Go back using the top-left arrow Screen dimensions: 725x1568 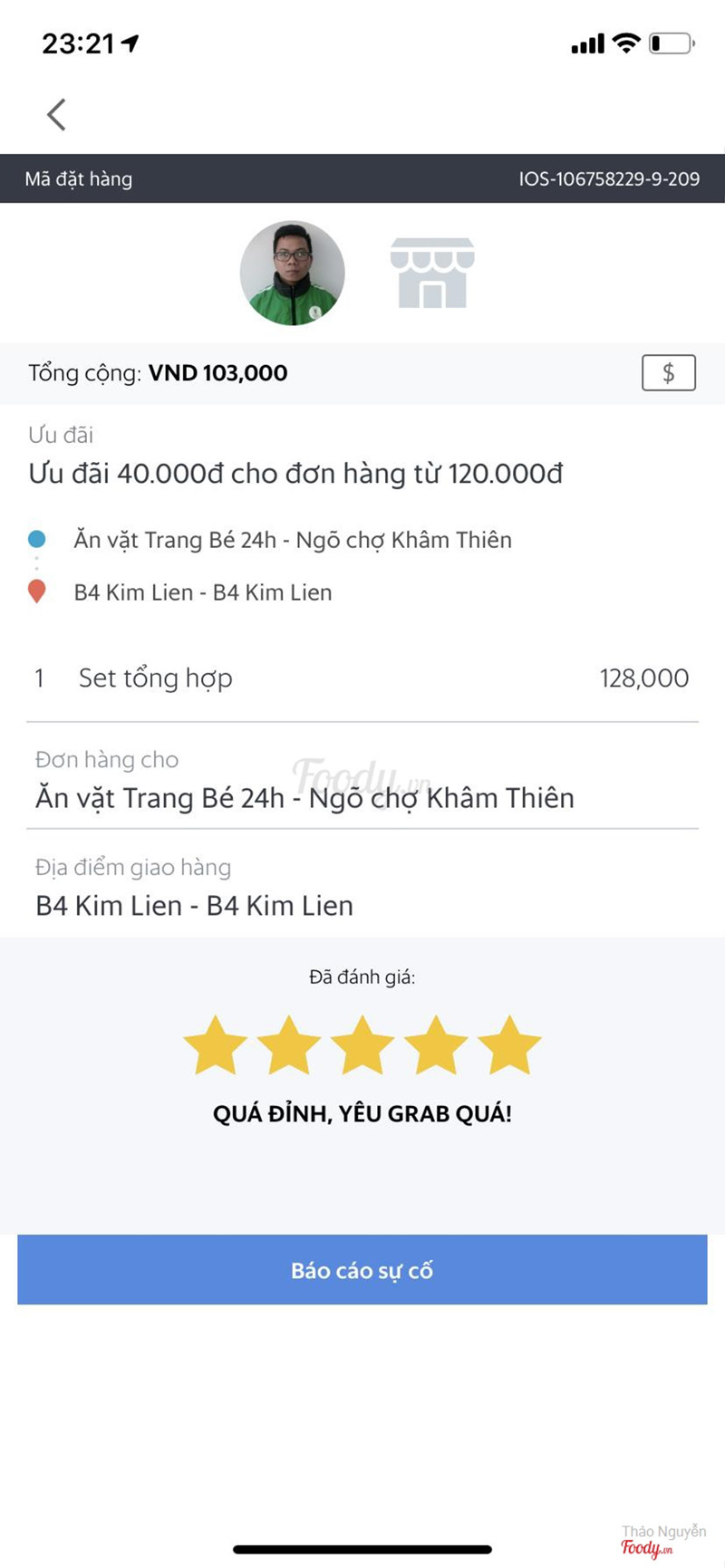56,115
